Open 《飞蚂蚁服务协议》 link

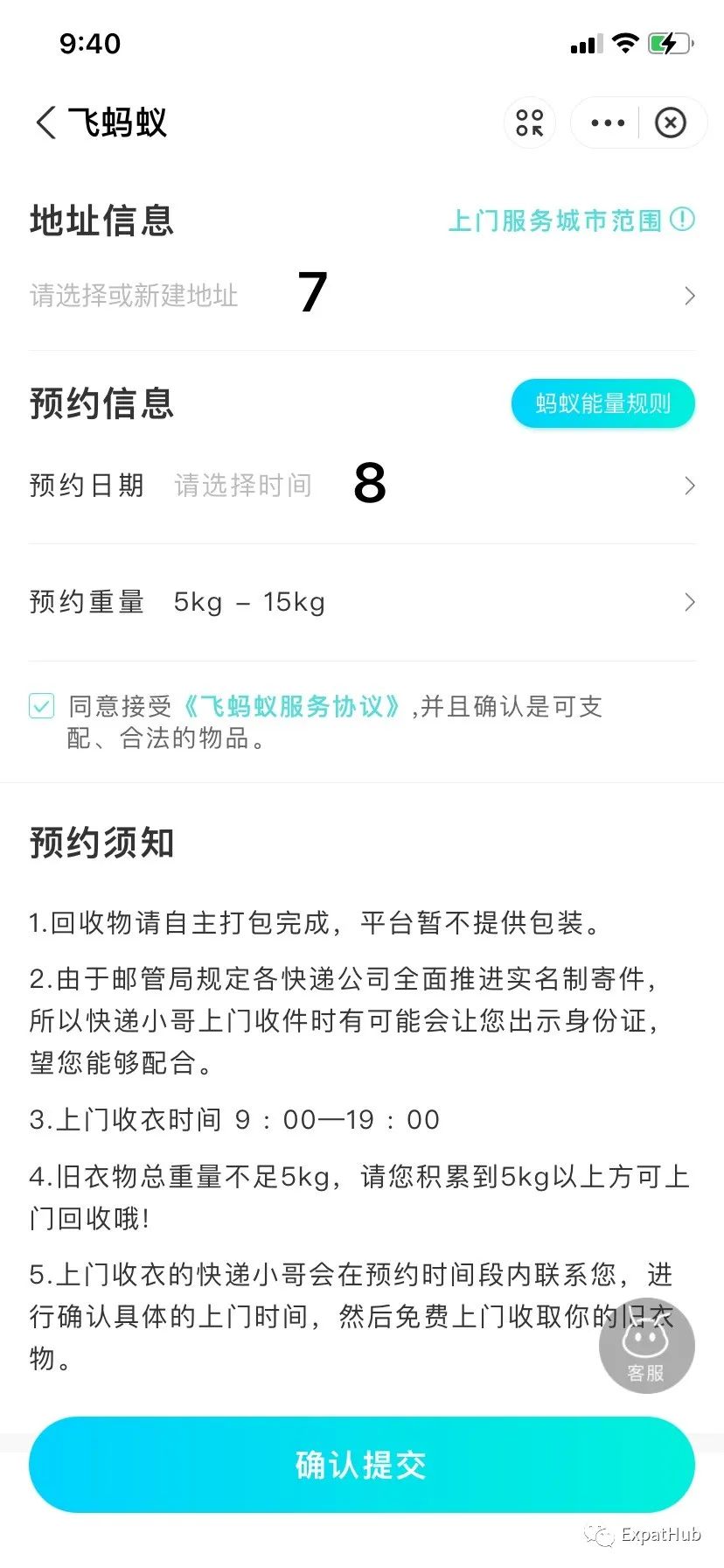point(292,706)
